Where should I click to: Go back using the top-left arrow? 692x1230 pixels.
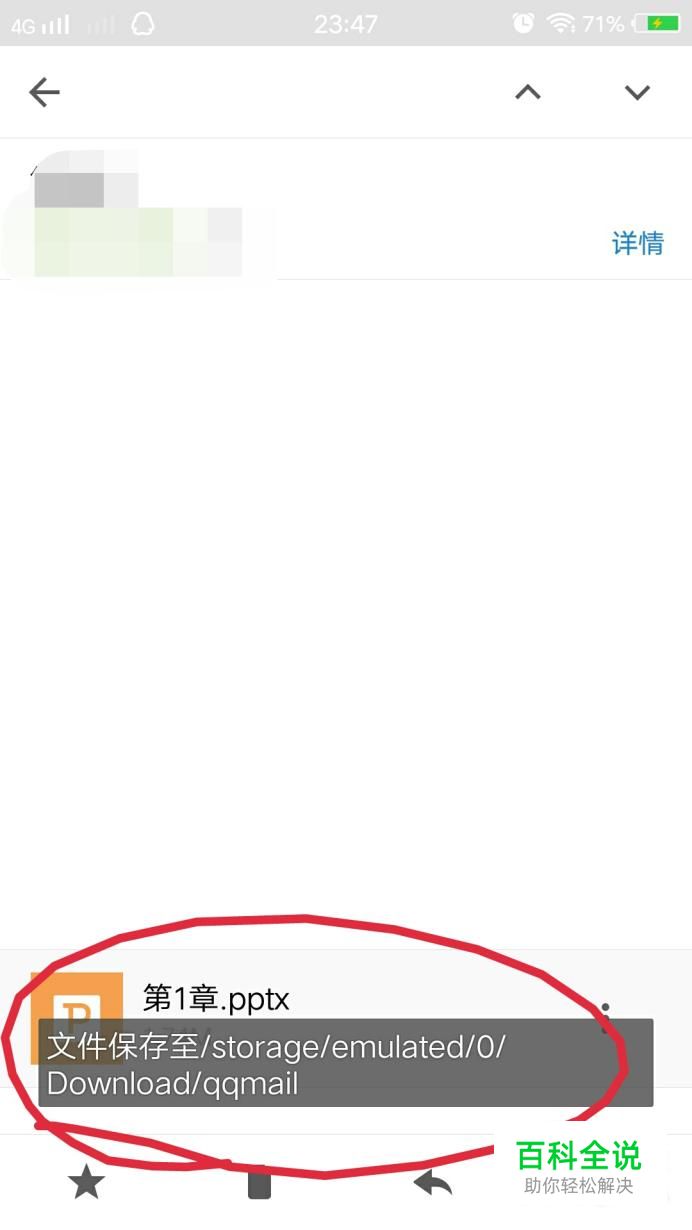pyautogui.click(x=44, y=93)
